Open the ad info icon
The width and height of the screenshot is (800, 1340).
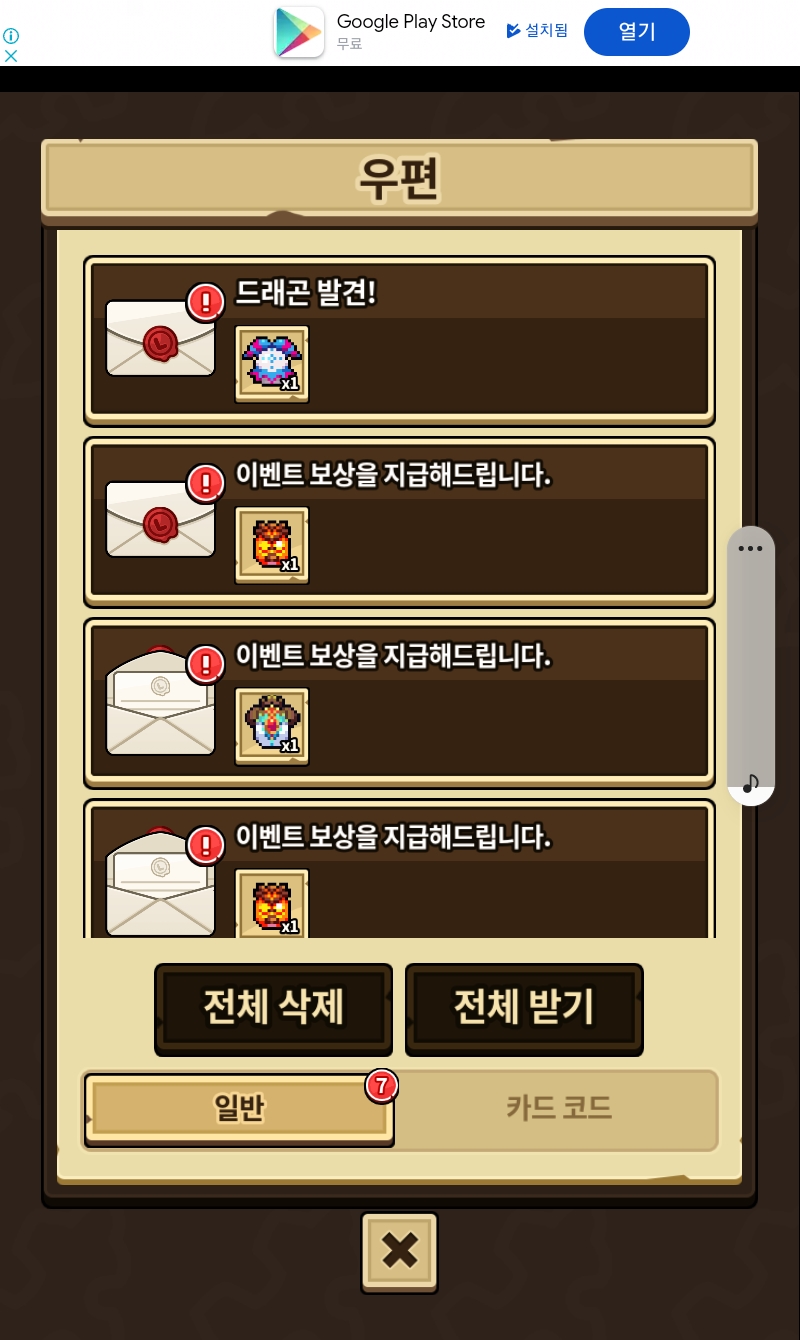(x=11, y=35)
